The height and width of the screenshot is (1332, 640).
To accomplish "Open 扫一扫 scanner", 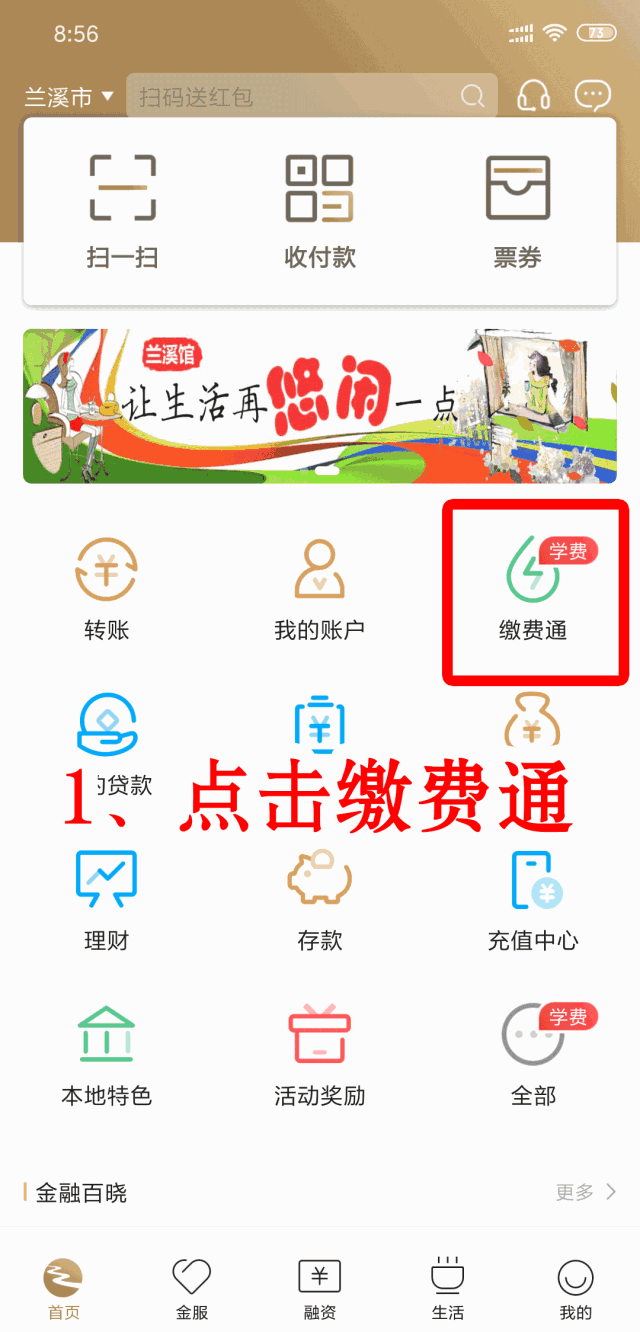I will [x=122, y=212].
